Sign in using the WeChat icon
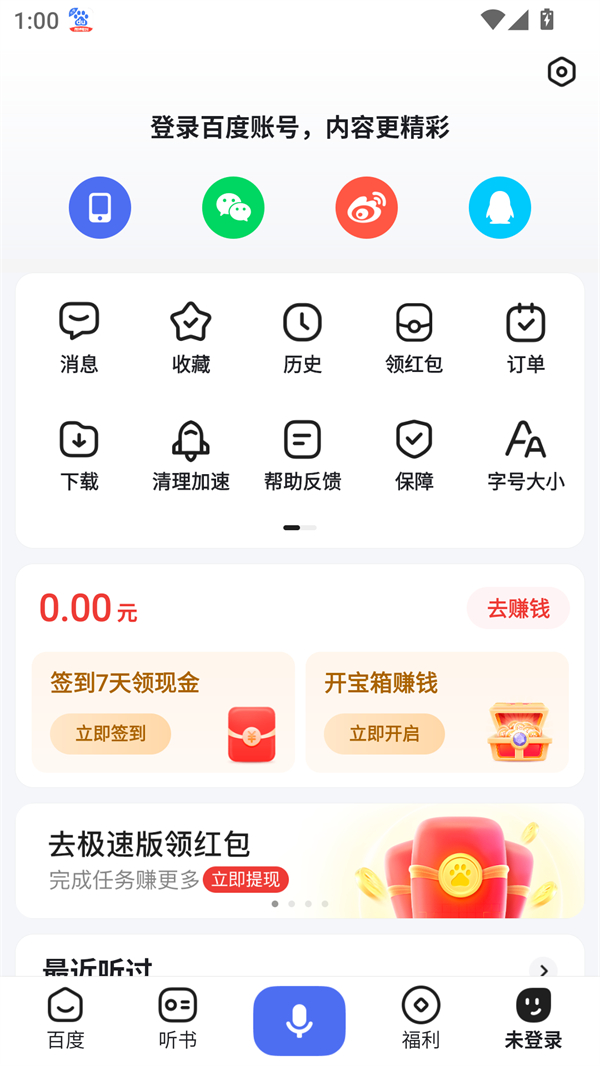600x1066 pixels. [233, 208]
